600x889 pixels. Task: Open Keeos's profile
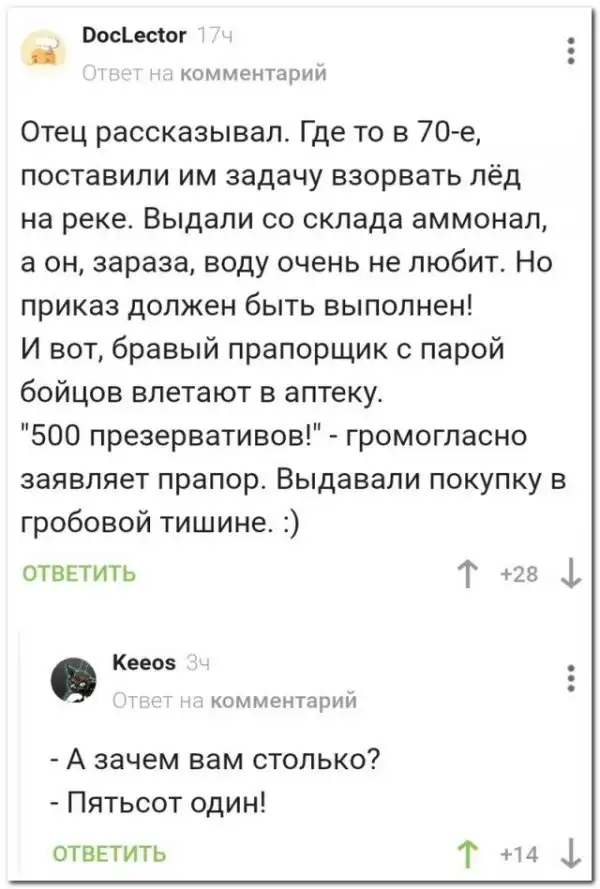(147, 662)
